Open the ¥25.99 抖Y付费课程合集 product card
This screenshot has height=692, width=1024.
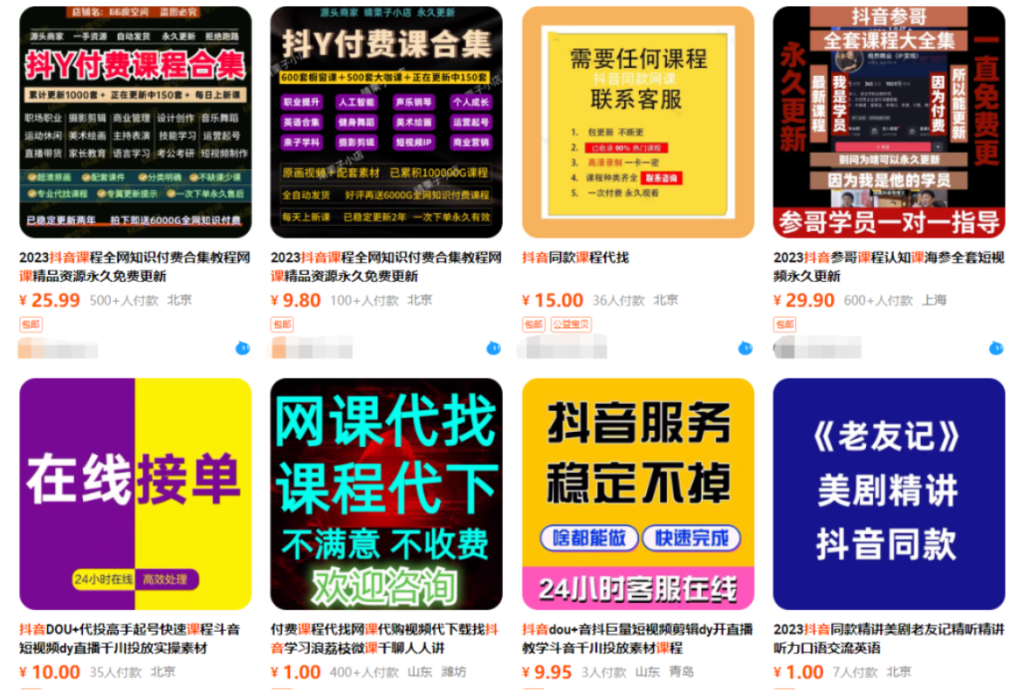(135, 122)
